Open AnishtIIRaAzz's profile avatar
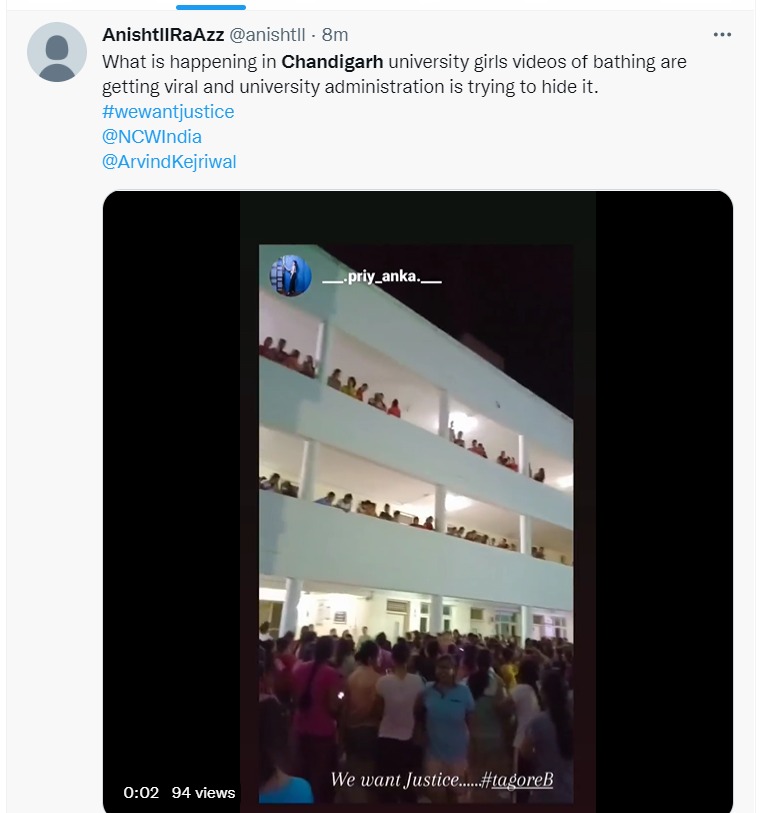 point(57,51)
